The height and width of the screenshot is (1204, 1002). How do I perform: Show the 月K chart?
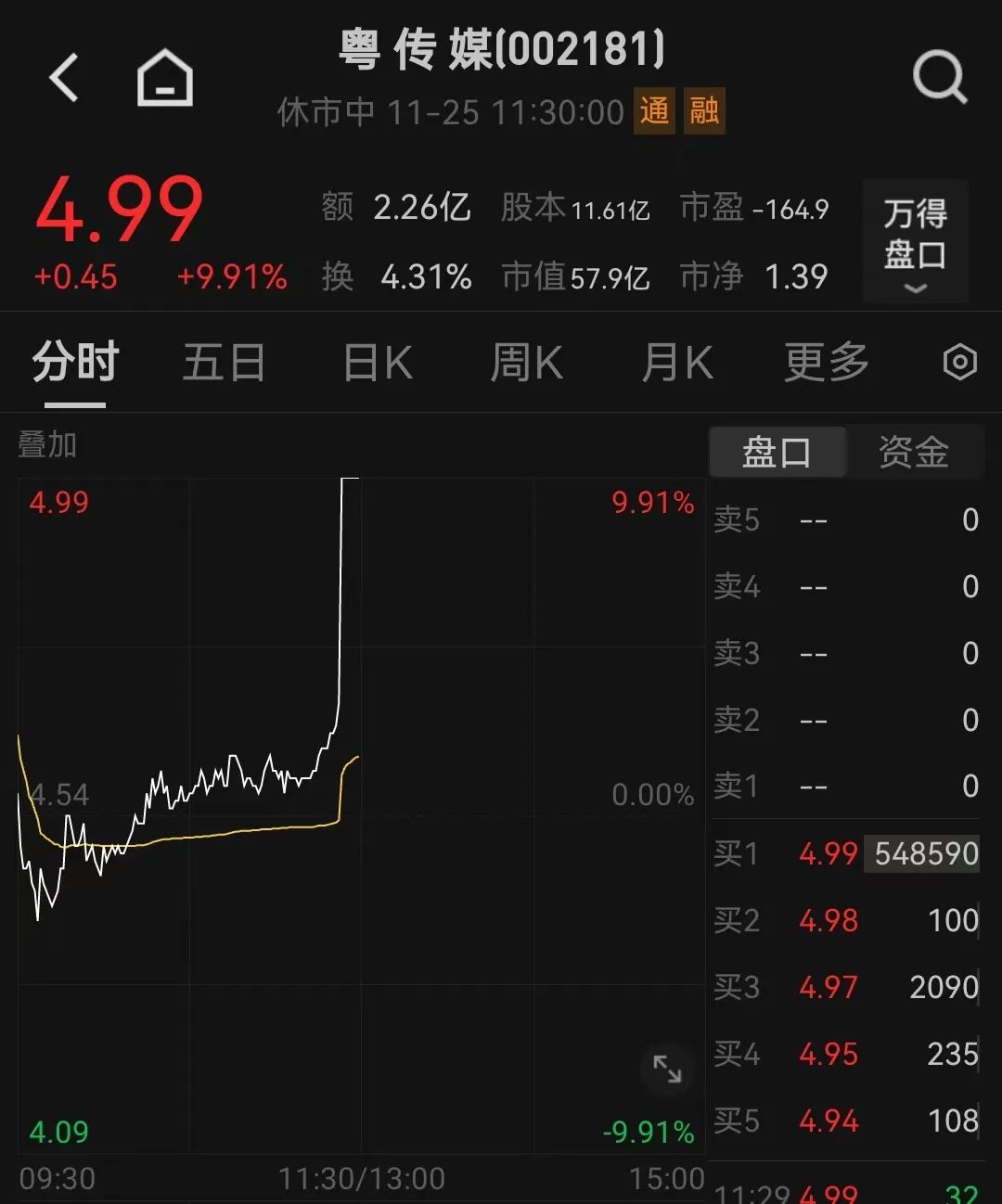[x=677, y=363]
